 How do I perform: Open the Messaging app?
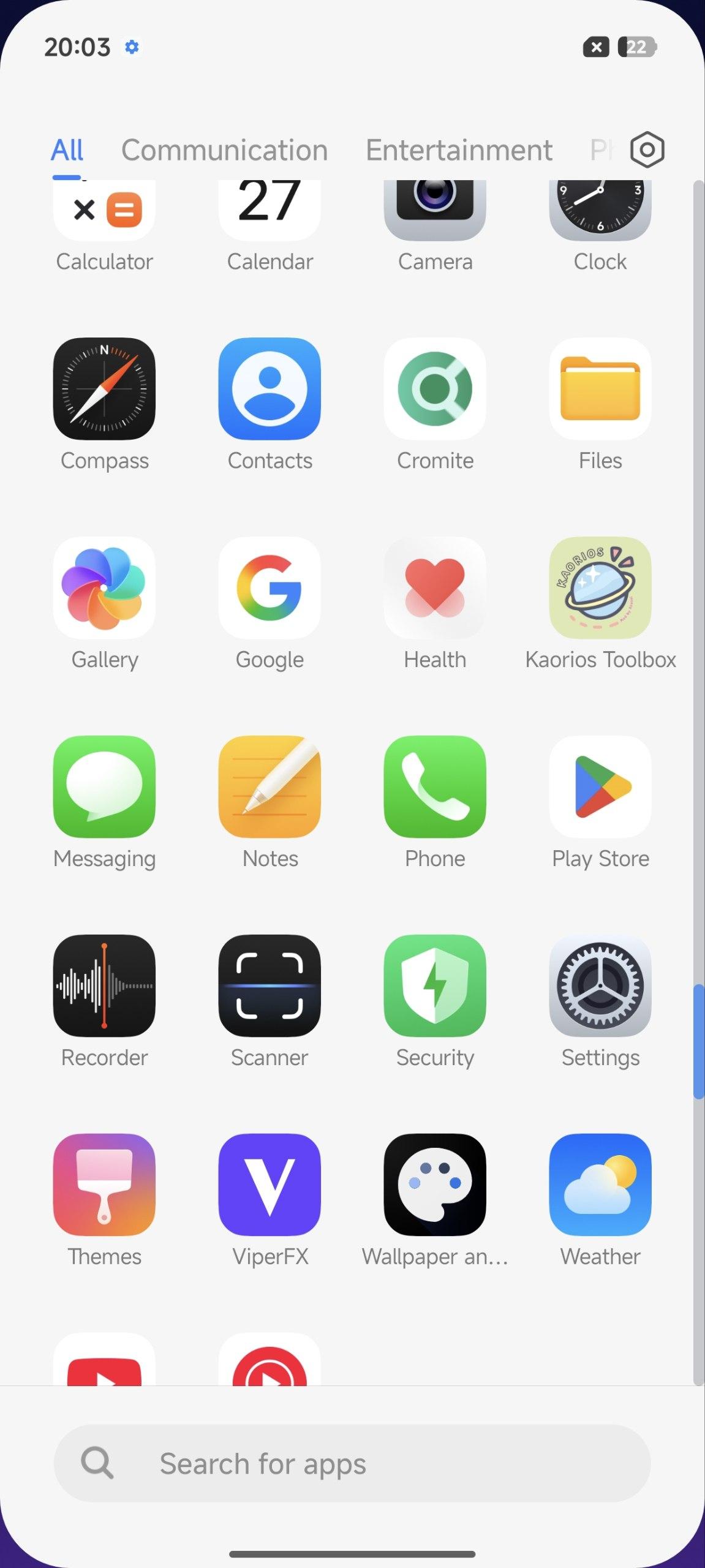click(x=104, y=786)
